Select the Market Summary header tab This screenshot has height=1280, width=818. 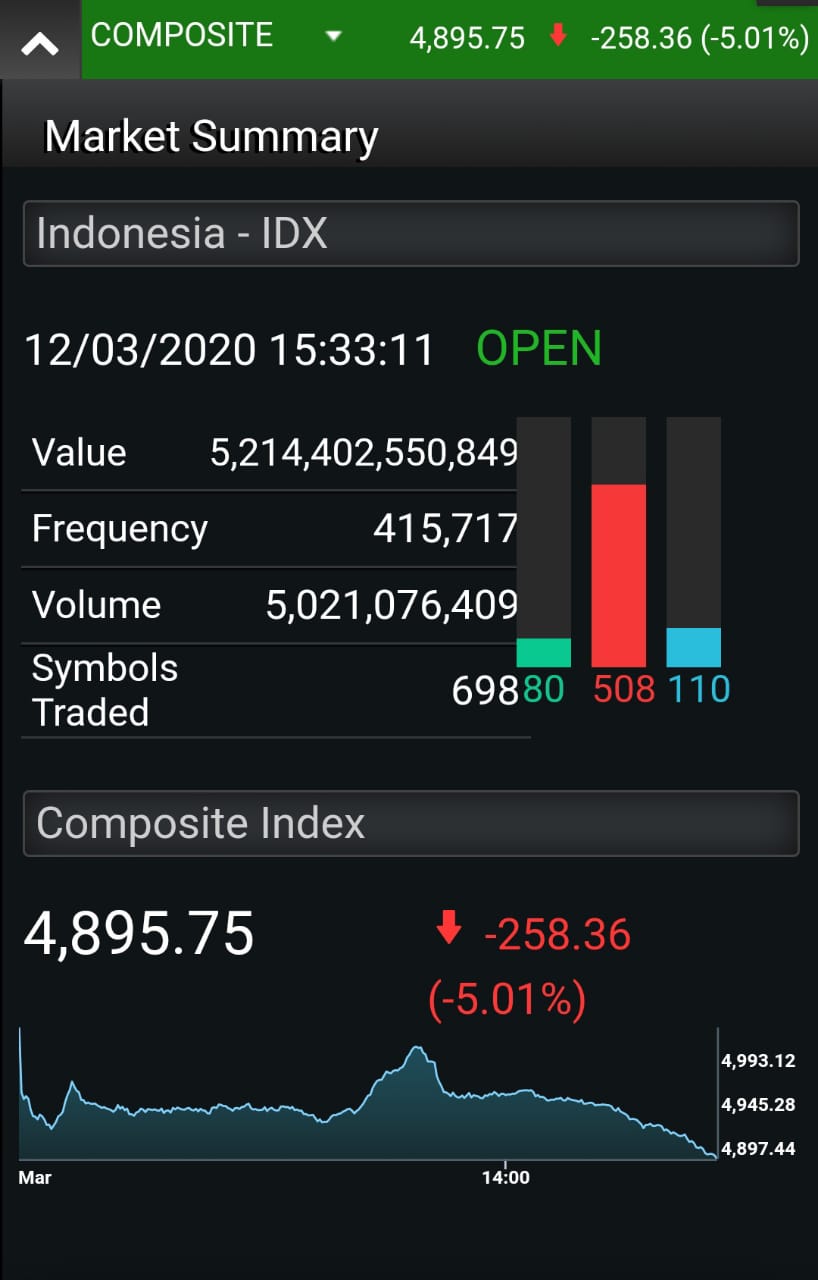click(211, 136)
